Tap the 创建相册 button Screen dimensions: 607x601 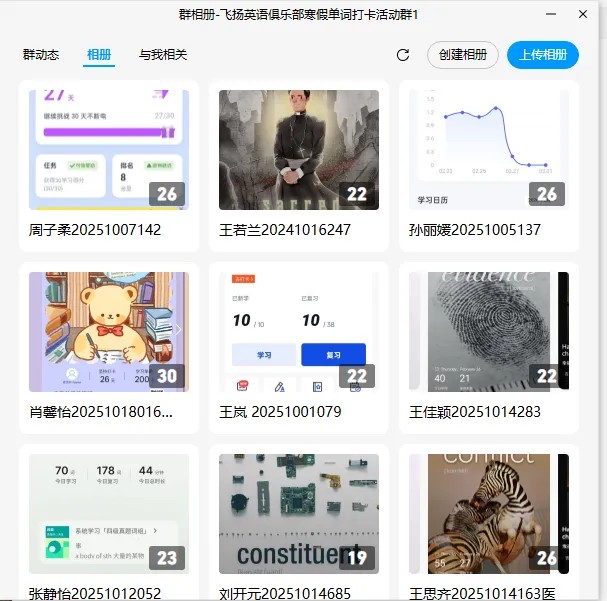tap(462, 55)
